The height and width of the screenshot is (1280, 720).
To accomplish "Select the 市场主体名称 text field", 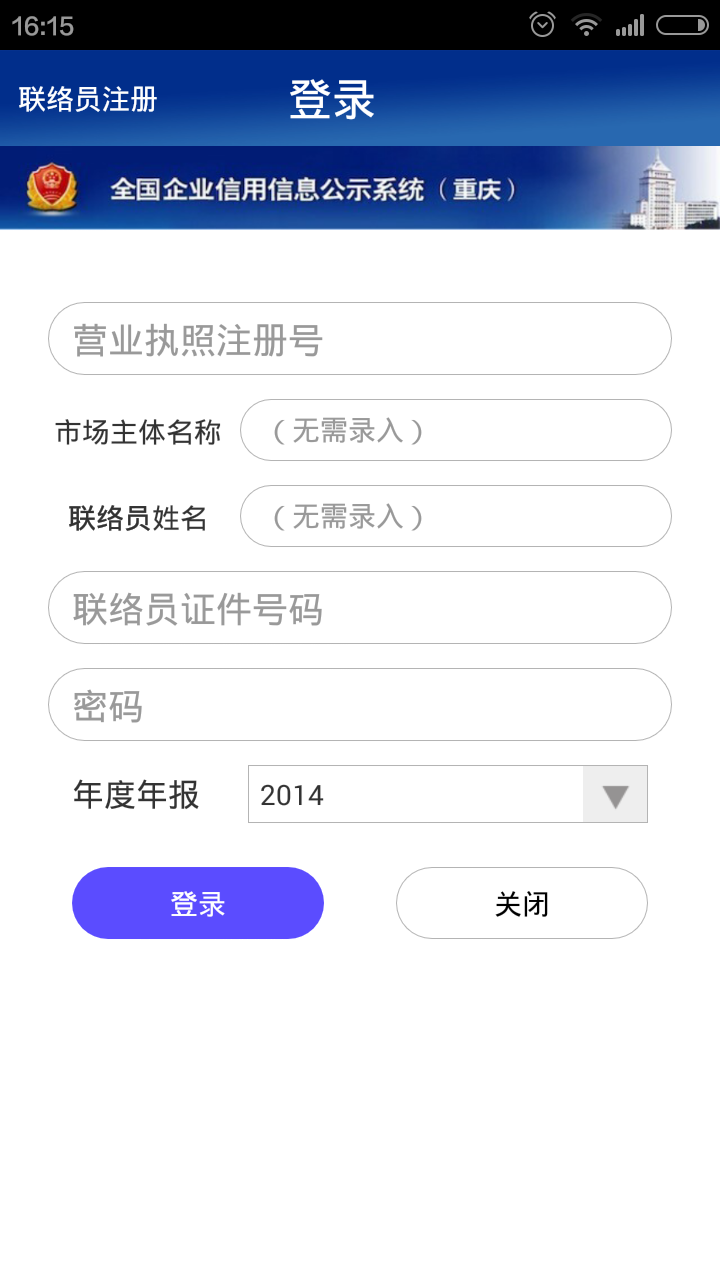I will click(x=455, y=431).
